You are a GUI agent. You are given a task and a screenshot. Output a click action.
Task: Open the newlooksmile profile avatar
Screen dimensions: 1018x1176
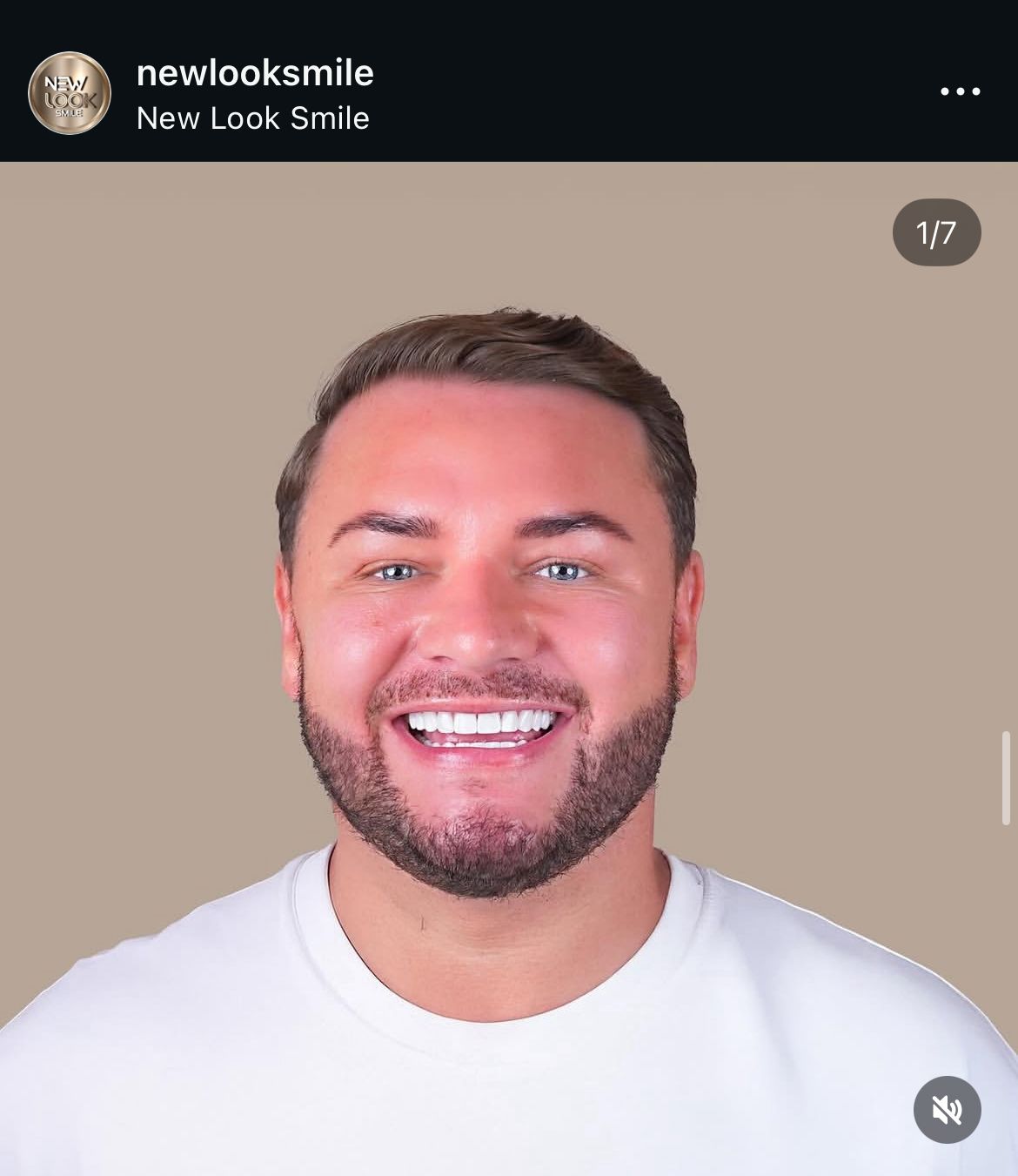tap(70, 93)
